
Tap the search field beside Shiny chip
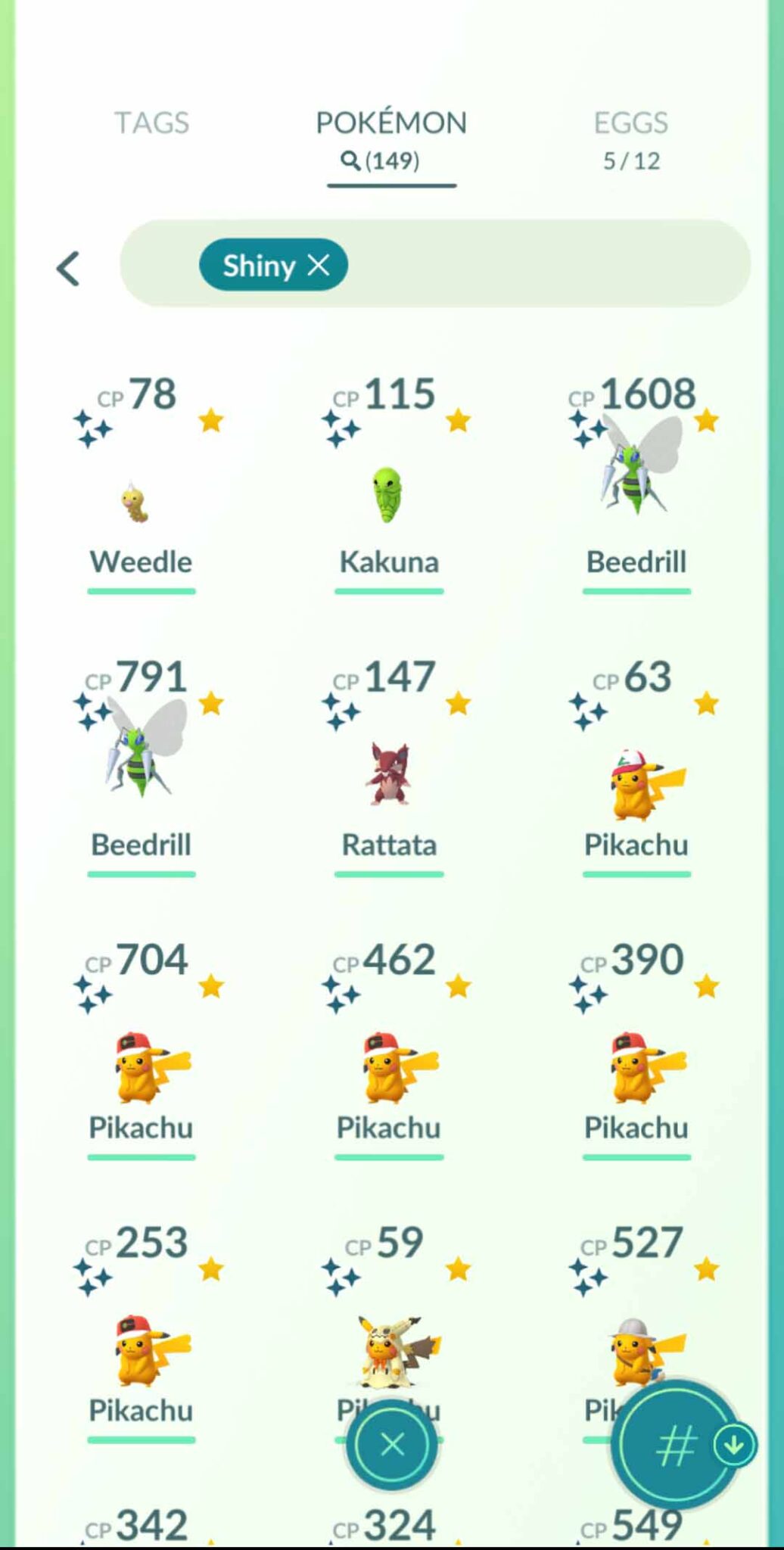pos(545,263)
